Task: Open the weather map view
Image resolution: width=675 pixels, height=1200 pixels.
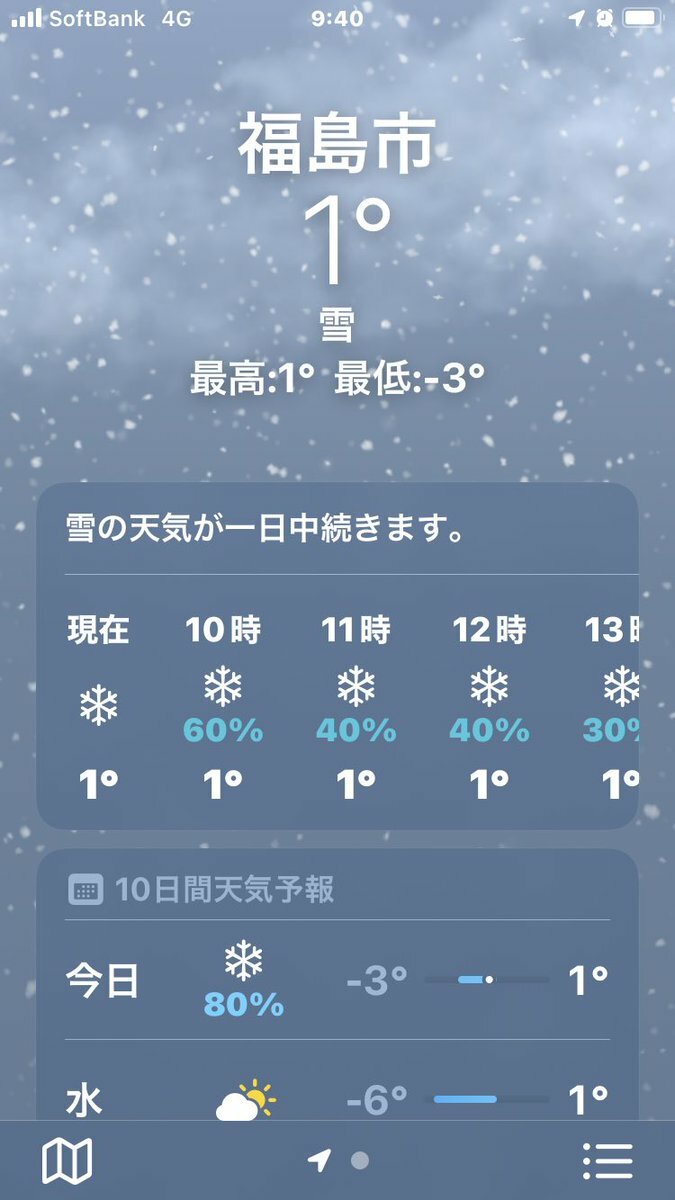Action: pos(67,1161)
